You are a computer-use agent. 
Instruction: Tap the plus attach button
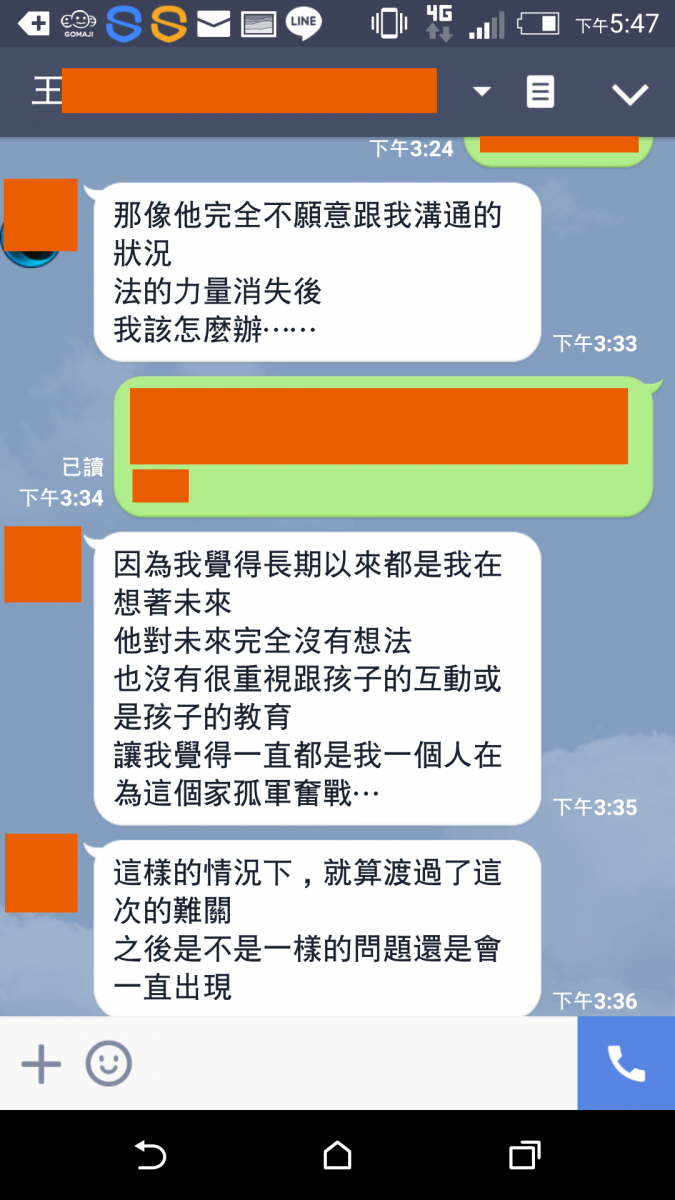pyautogui.click(x=41, y=1064)
